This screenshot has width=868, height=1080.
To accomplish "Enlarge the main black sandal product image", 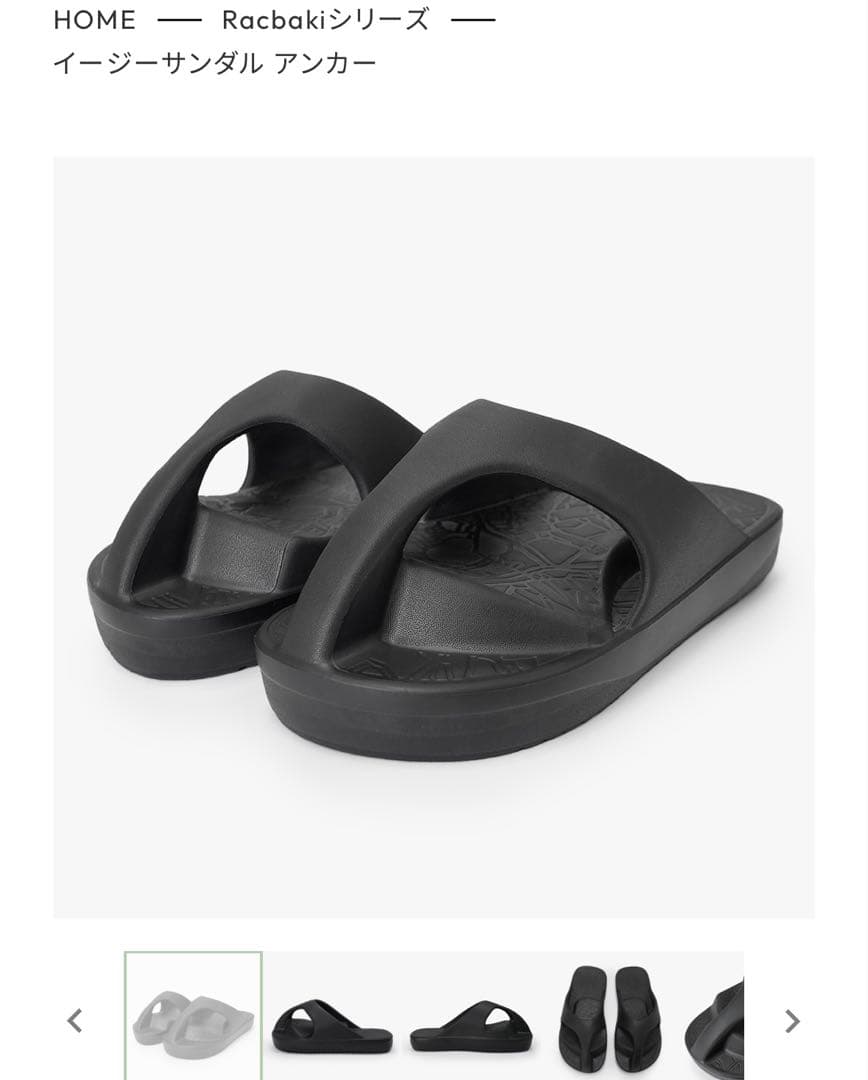I will click(x=433, y=537).
